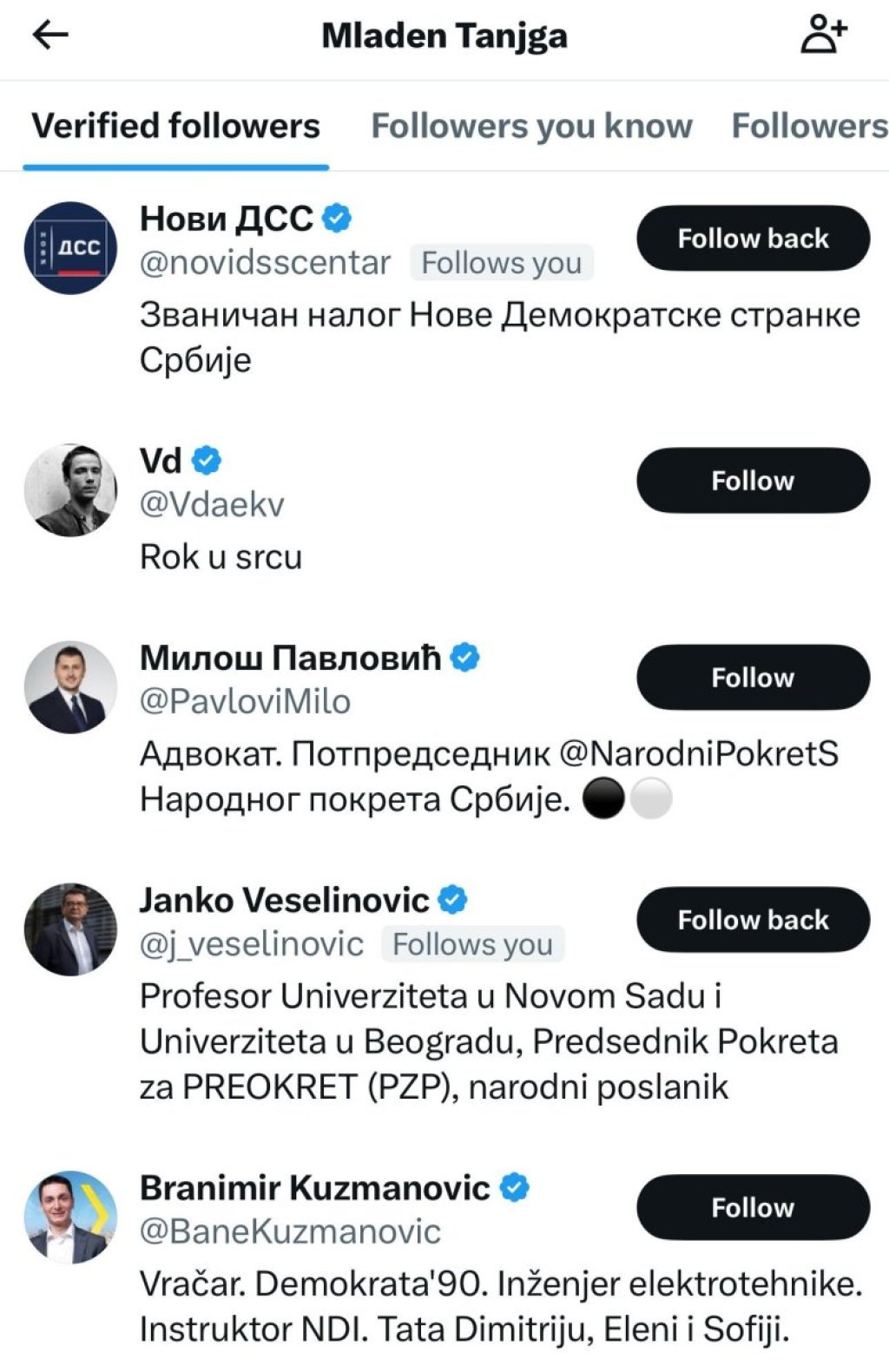Switch to the Followers tab
The image size is (889, 1372).
pyautogui.click(x=808, y=127)
